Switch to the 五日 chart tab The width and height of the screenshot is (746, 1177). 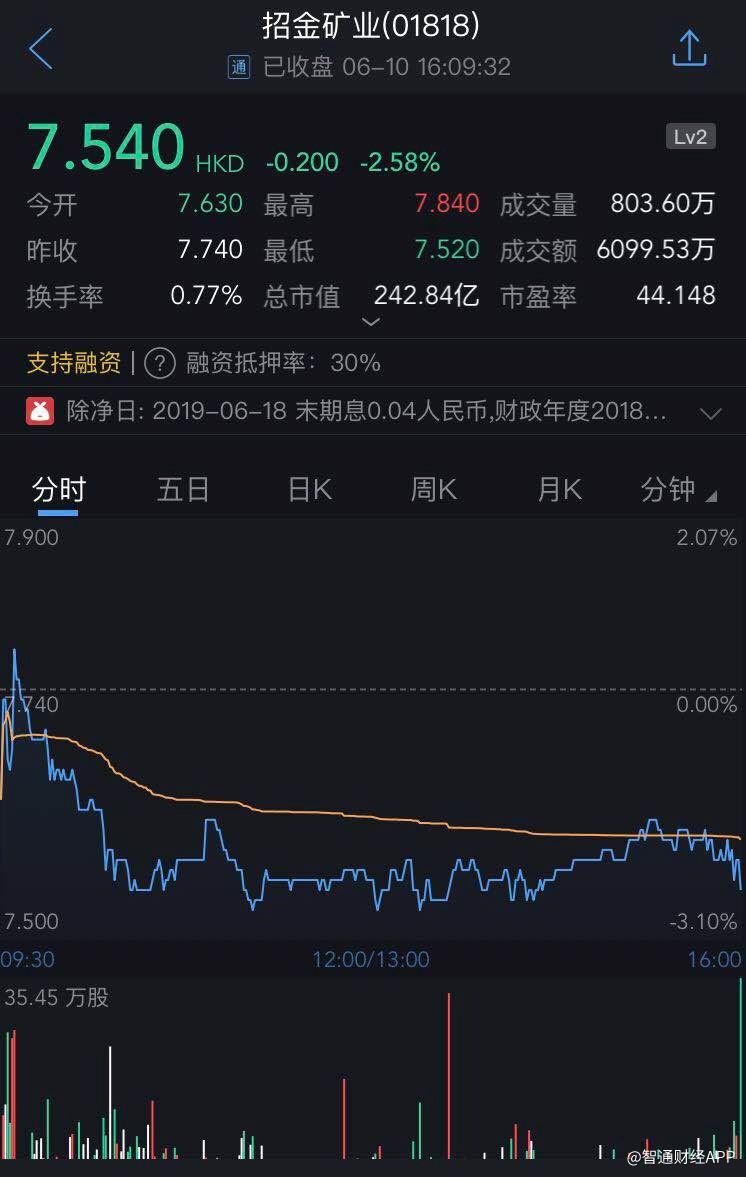(x=183, y=490)
